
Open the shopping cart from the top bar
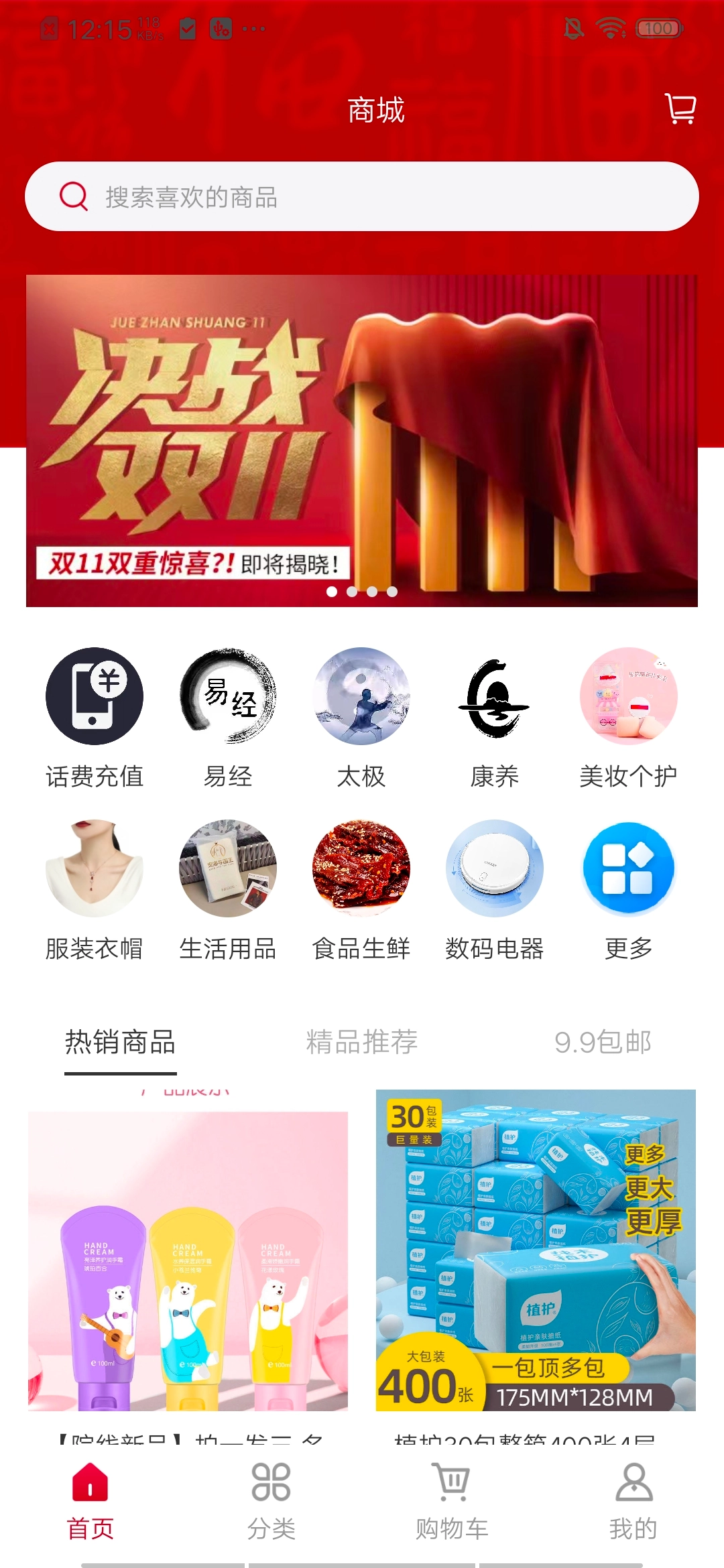point(679,109)
